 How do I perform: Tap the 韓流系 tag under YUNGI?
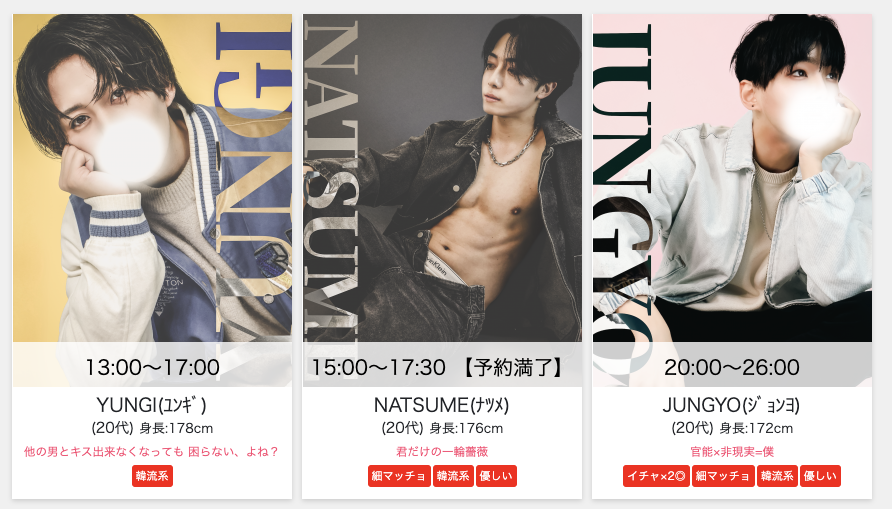(x=152, y=477)
